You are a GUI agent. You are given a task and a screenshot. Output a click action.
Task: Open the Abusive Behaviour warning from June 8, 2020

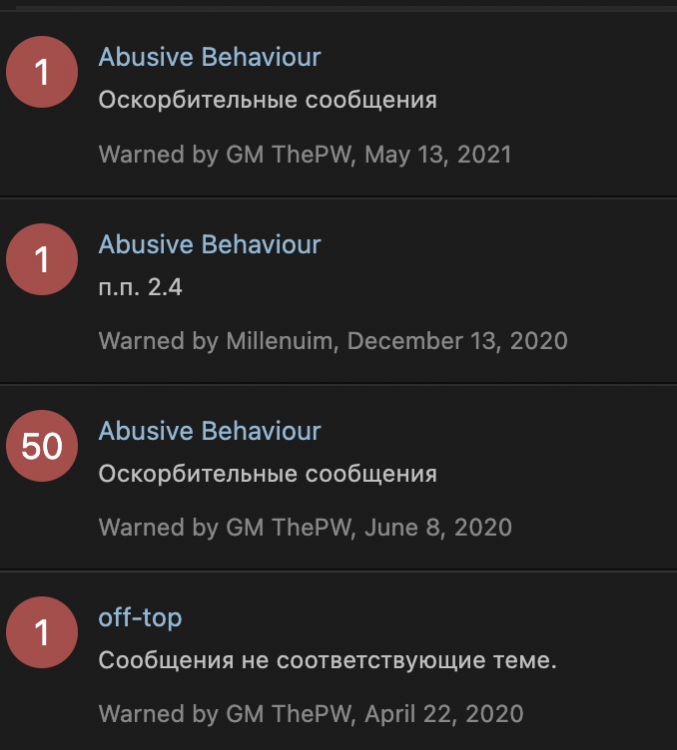coord(209,431)
